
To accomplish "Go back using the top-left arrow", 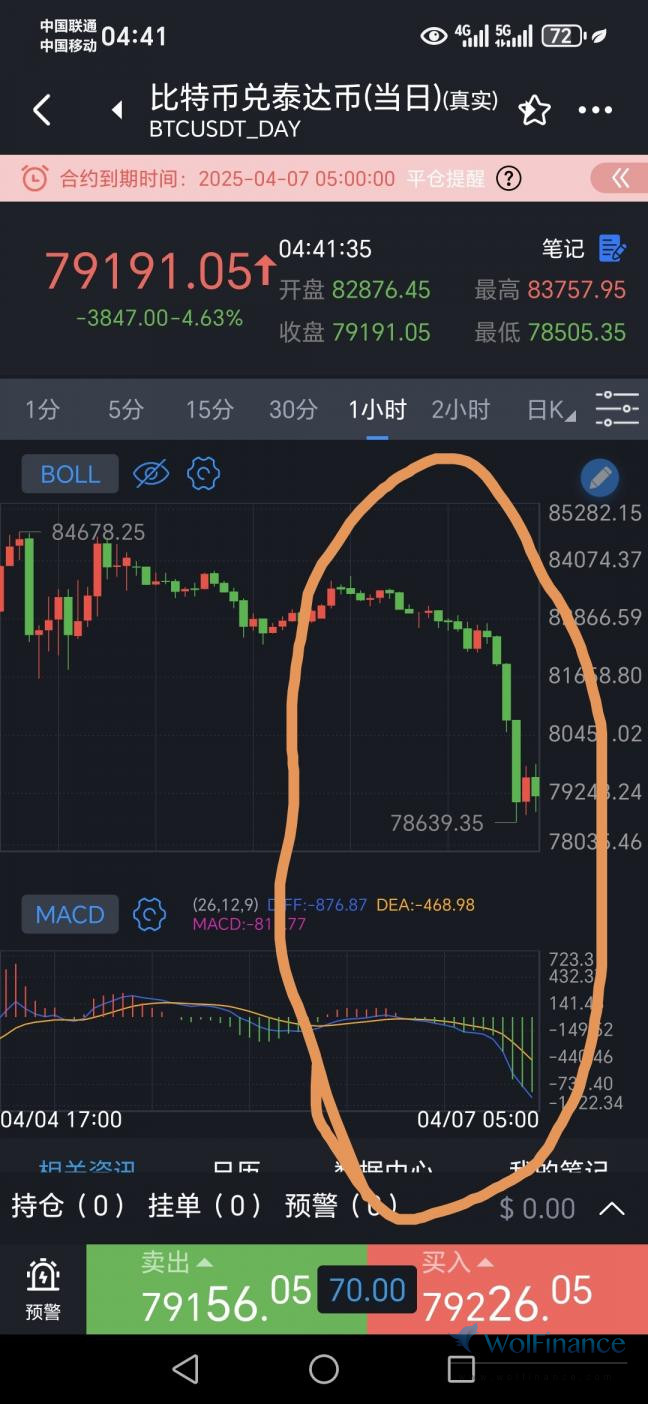I will (x=42, y=110).
